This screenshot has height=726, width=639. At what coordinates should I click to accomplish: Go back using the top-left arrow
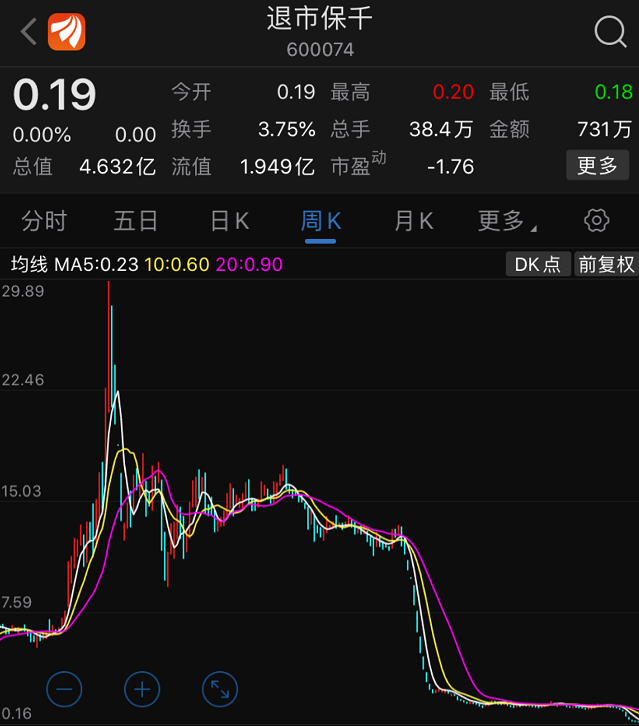(x=28, y=32)
